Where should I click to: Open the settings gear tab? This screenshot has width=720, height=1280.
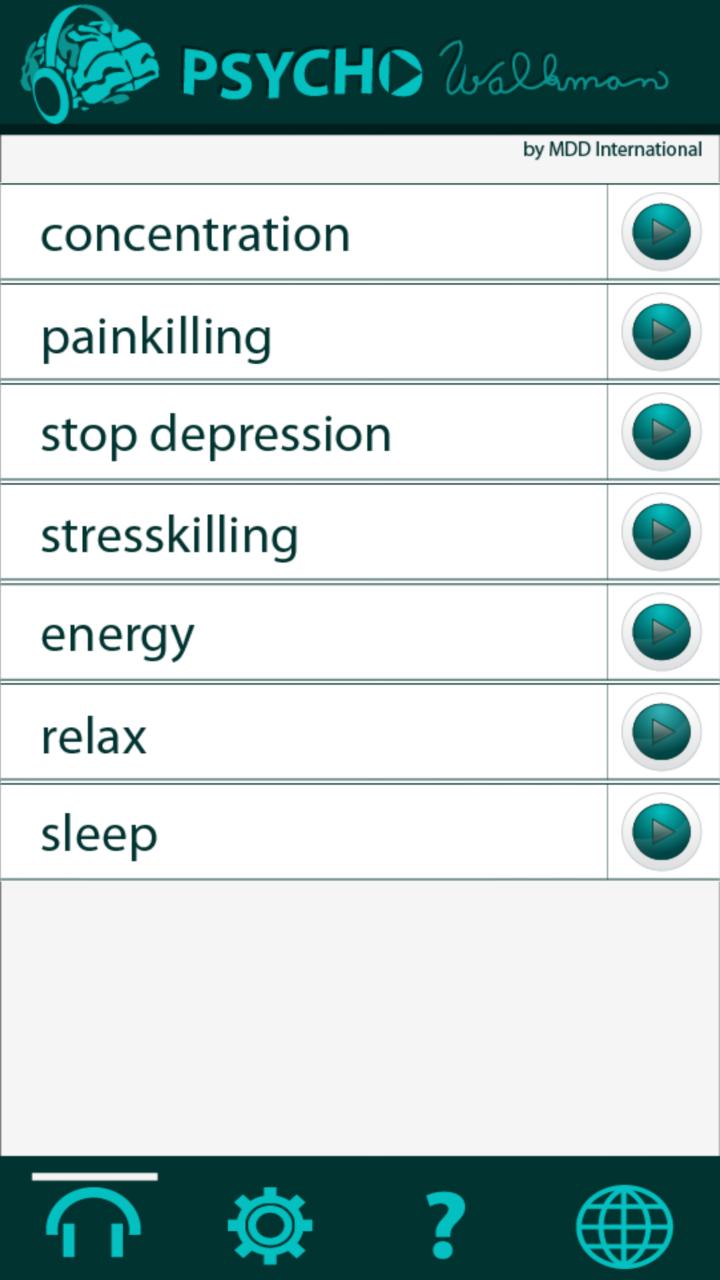pos(270,1223)
